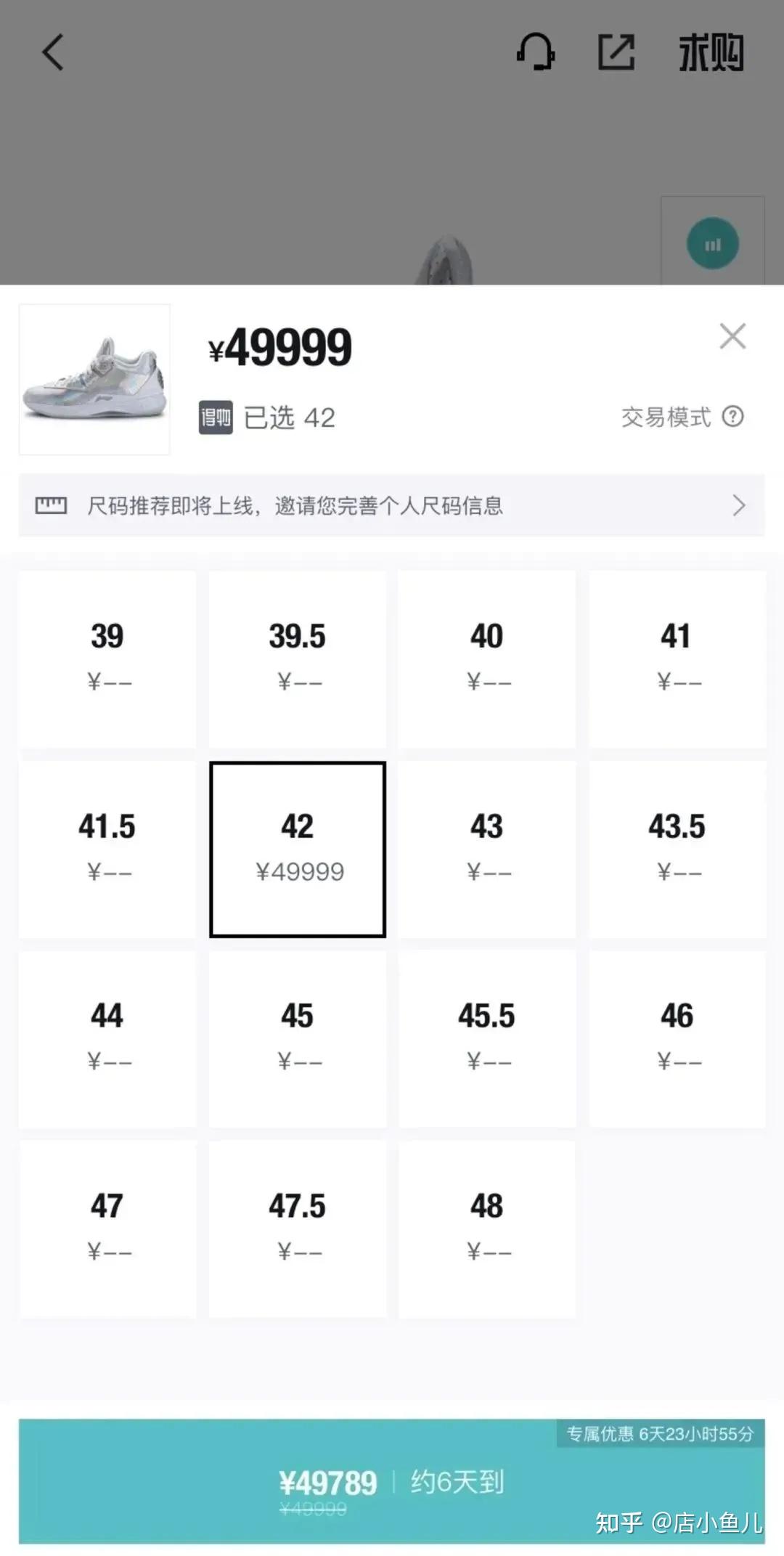
Task: Tap the back arrow at top left
Action: click(x=51, y=53)
